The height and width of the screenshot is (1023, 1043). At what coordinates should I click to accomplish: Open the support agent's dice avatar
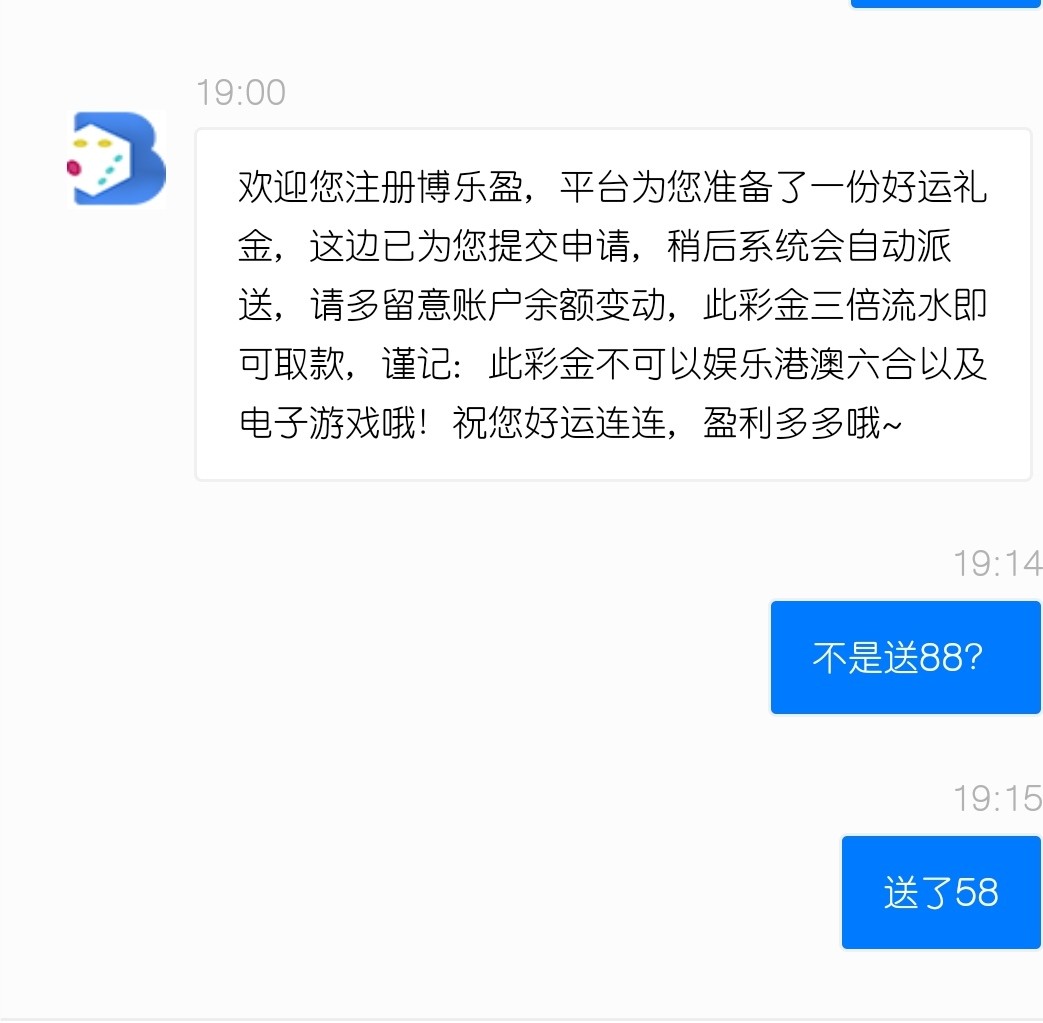116,159
